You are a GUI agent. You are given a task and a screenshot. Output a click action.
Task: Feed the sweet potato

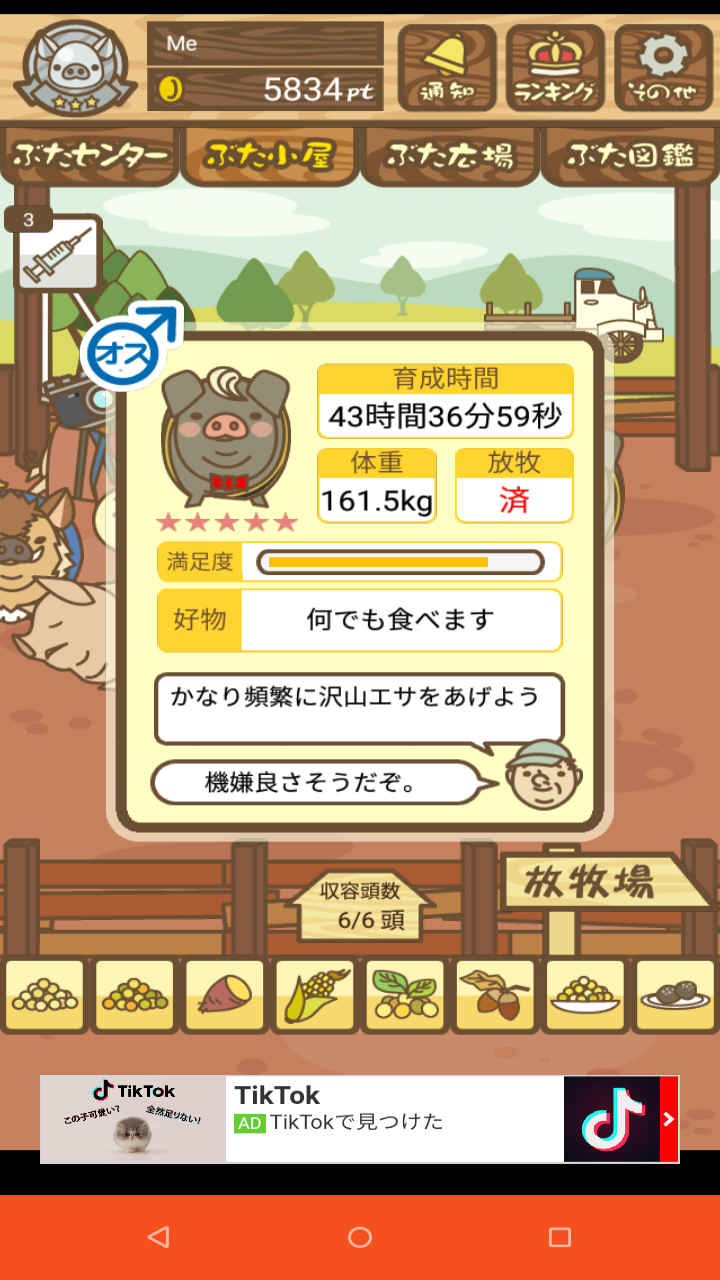225,995
